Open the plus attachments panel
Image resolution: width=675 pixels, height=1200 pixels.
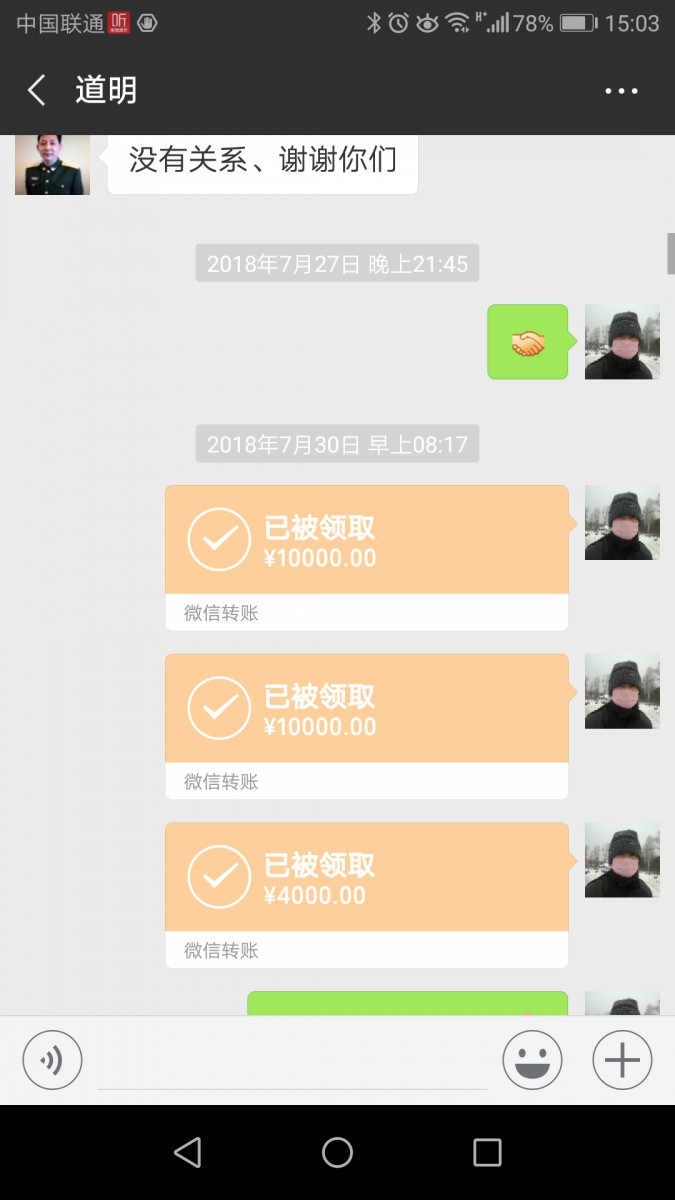pos(622,1060)
